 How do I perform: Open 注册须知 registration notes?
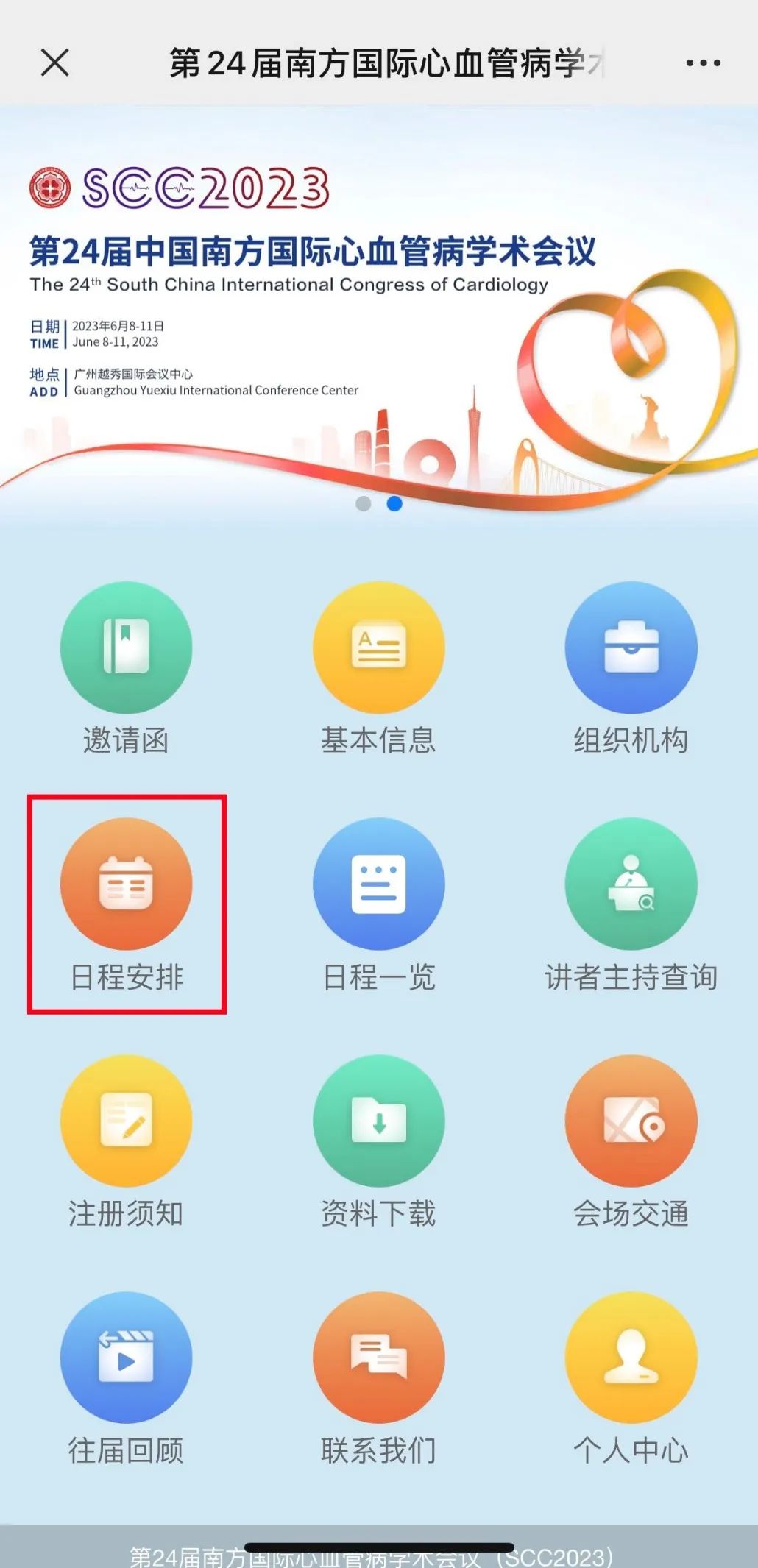pyautogui.click(x=127, y=1121)
